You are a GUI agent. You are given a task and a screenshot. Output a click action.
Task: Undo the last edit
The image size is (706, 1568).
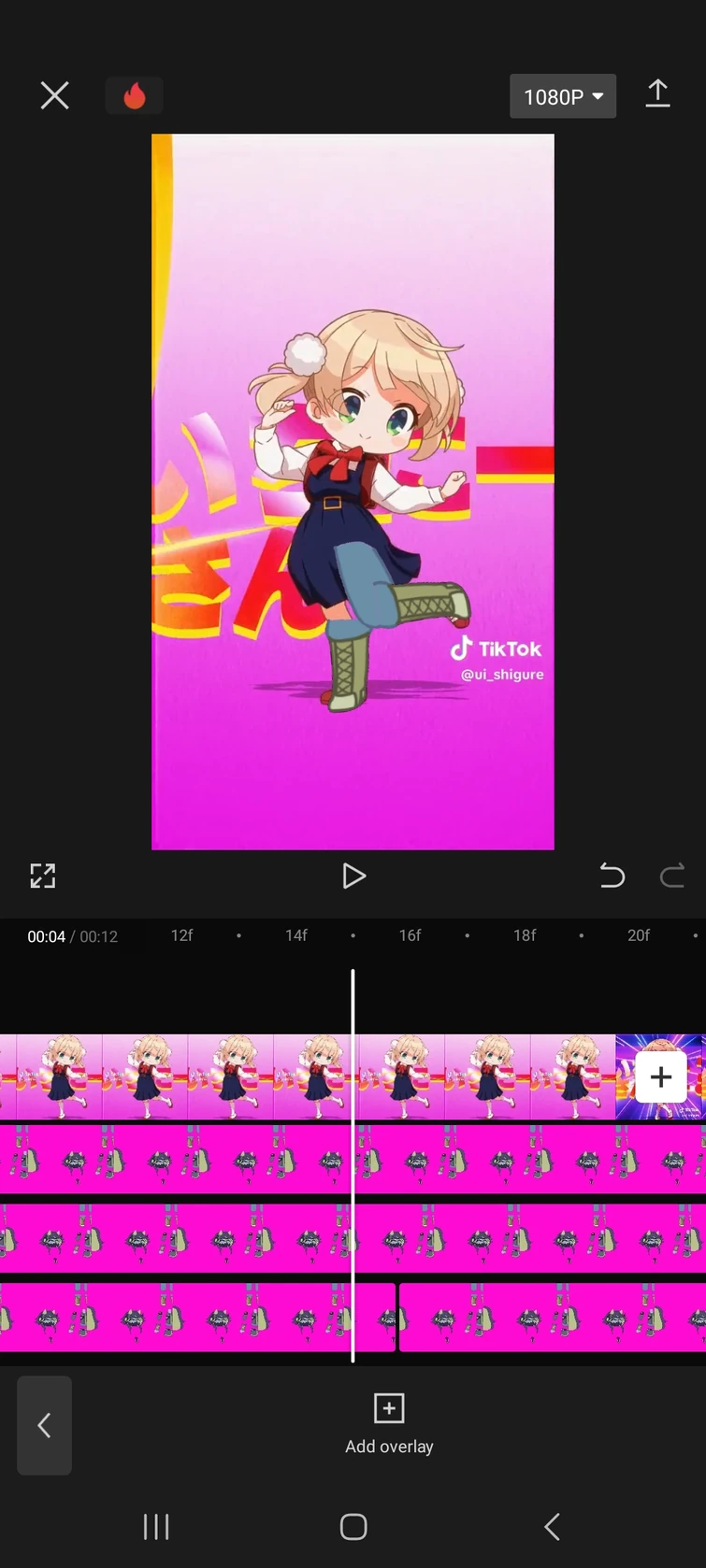[x=612, y=876]
